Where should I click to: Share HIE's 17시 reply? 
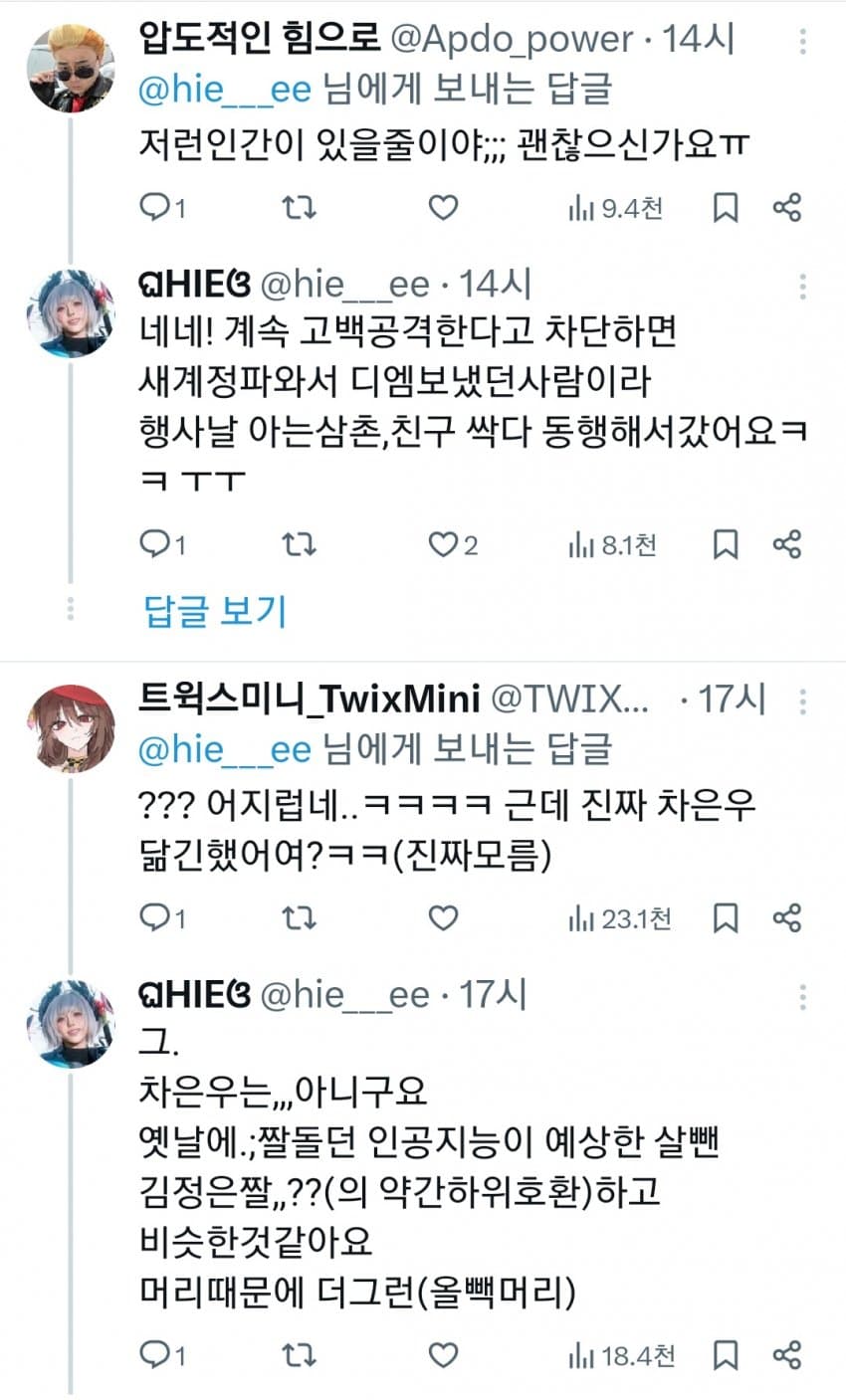click(x=787, y=1354)
